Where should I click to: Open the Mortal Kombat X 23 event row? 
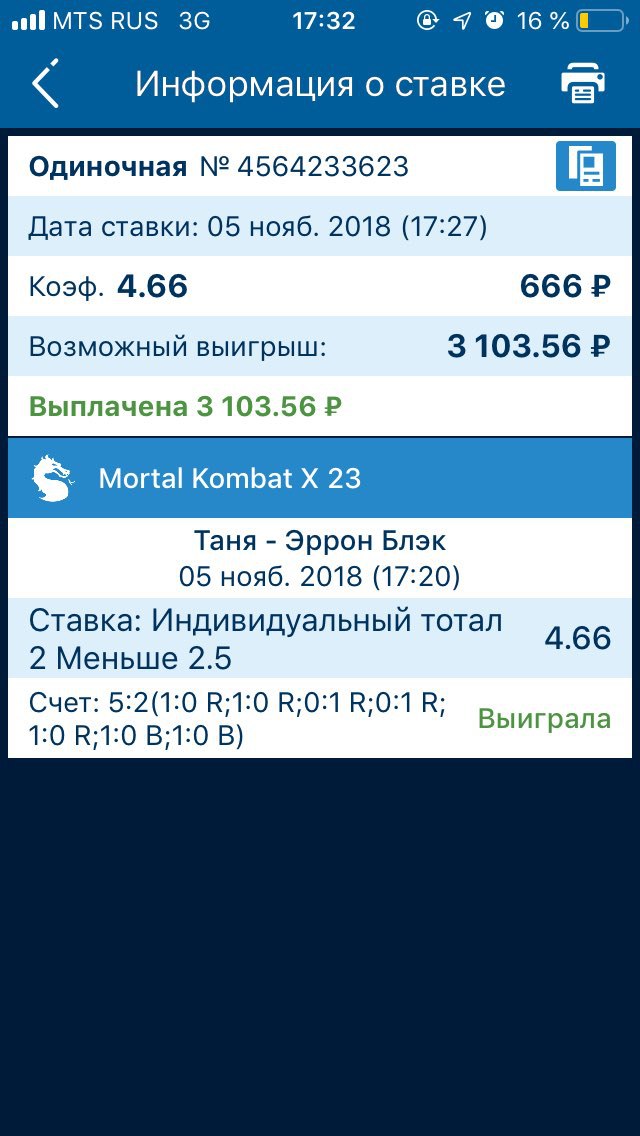[320, 478]
